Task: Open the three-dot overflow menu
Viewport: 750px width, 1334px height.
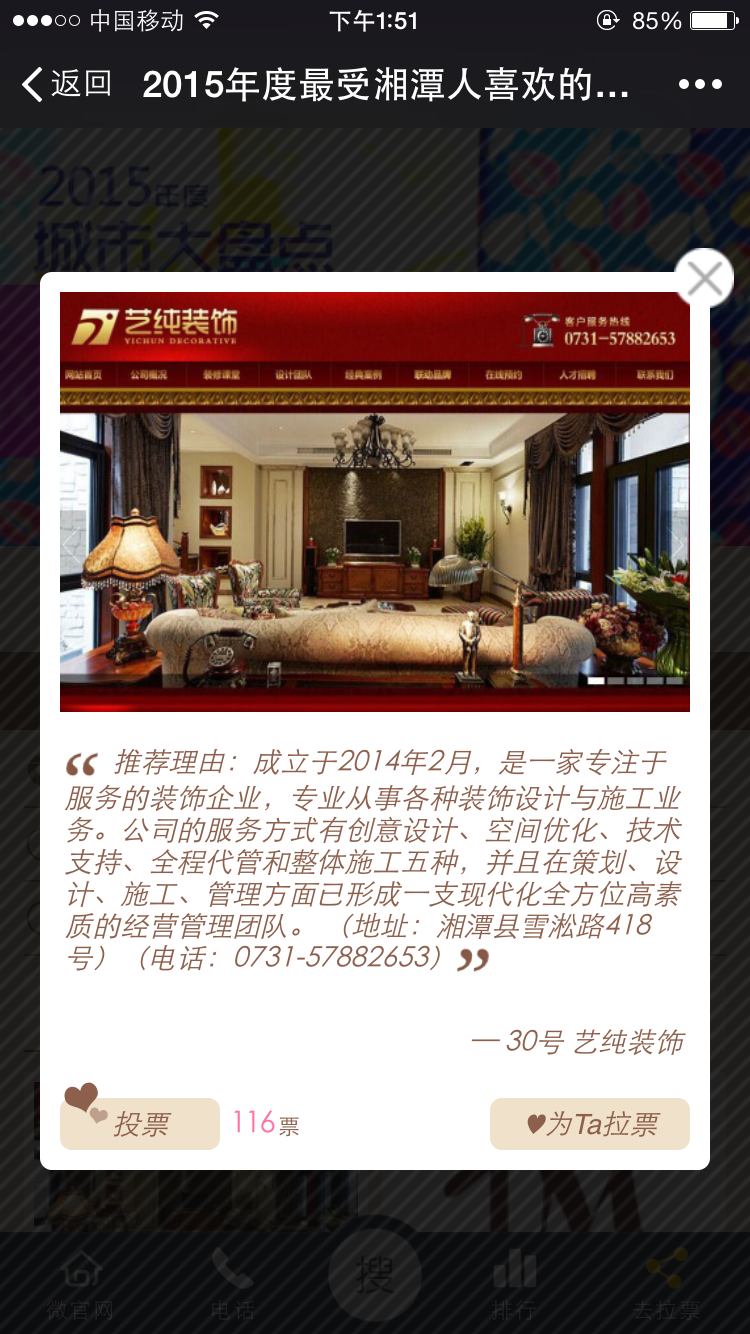Action: [700, 85]
